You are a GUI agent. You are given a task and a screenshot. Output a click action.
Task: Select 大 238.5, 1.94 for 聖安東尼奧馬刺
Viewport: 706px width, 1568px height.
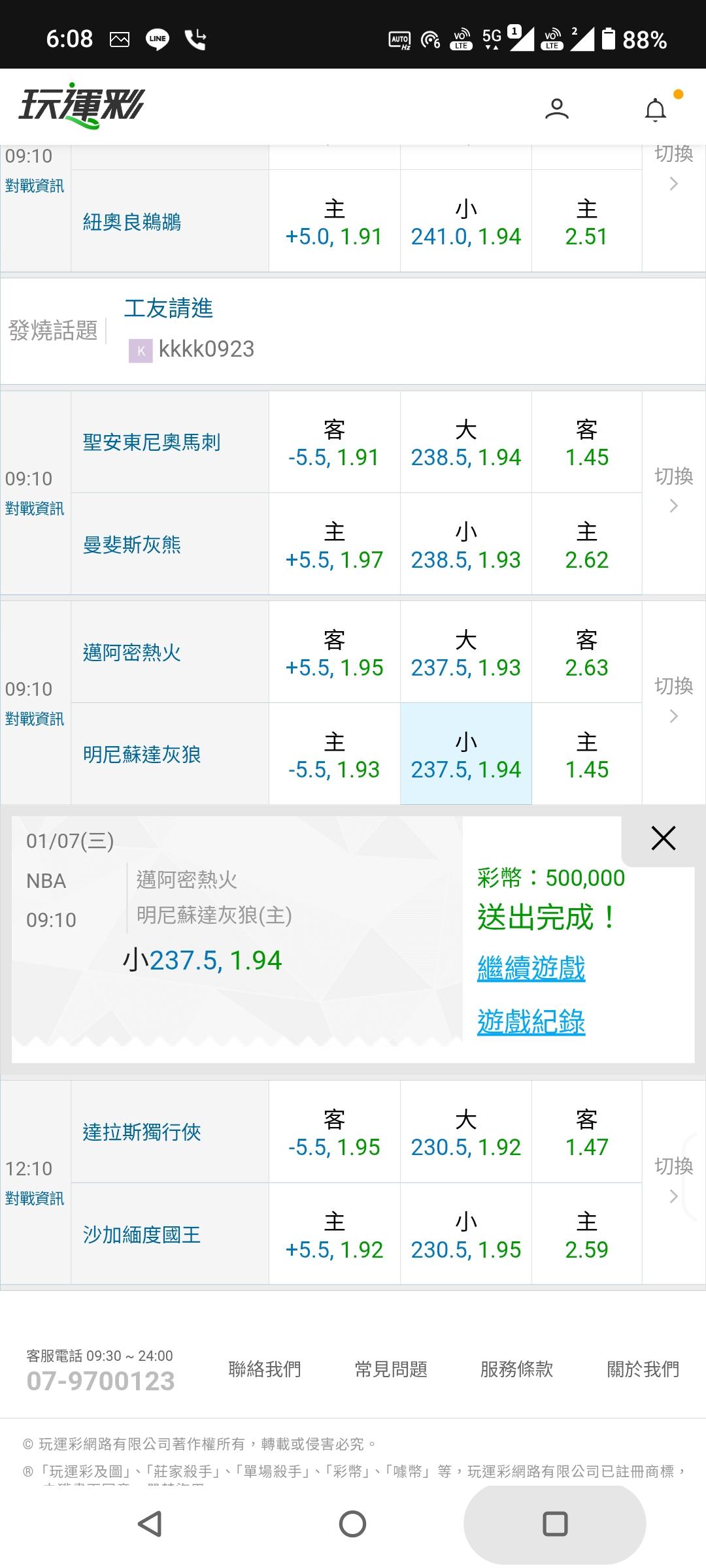[466, 442]
